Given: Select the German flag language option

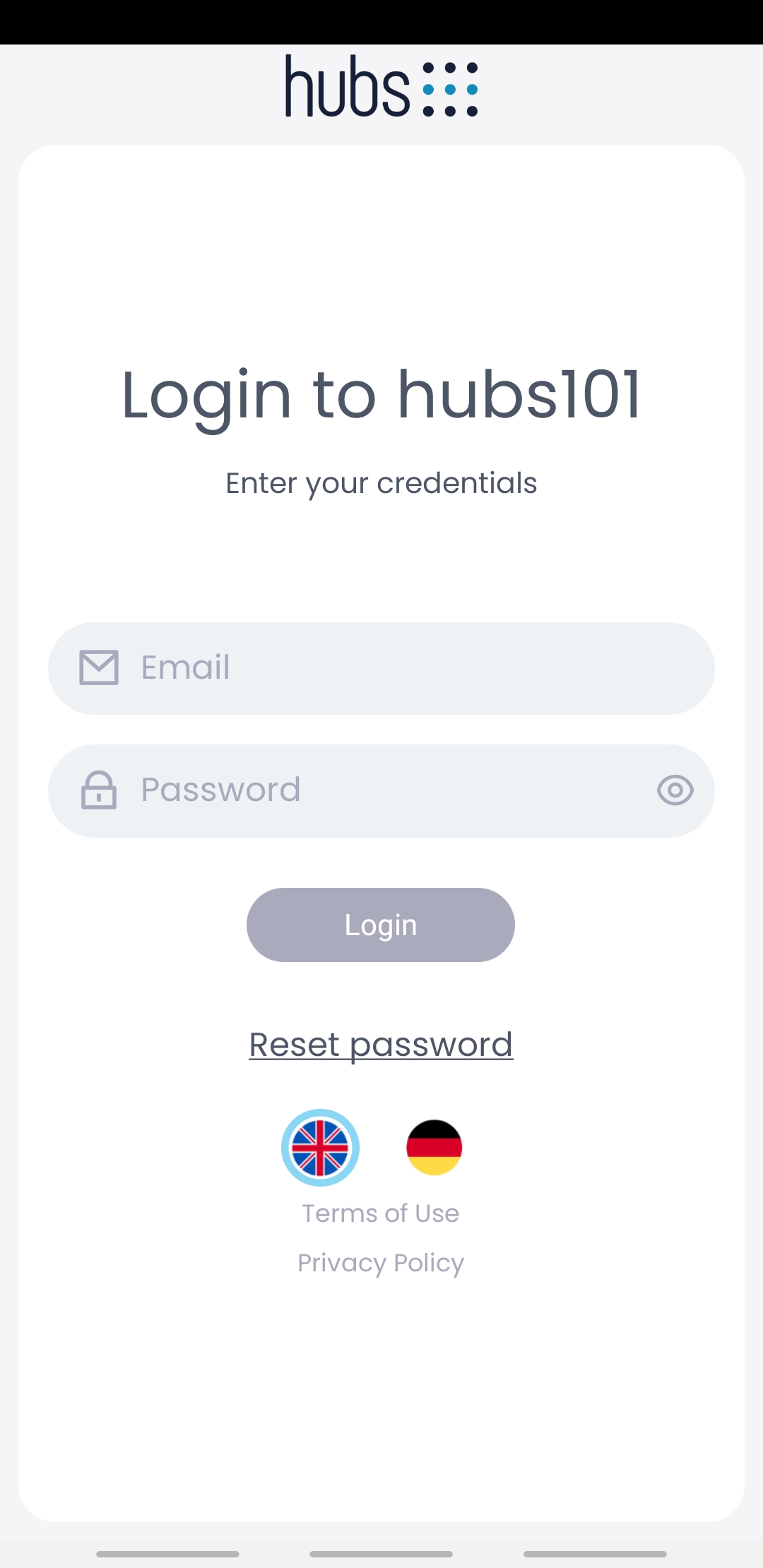Looking at the screenshot, I should pos(433,1147).
